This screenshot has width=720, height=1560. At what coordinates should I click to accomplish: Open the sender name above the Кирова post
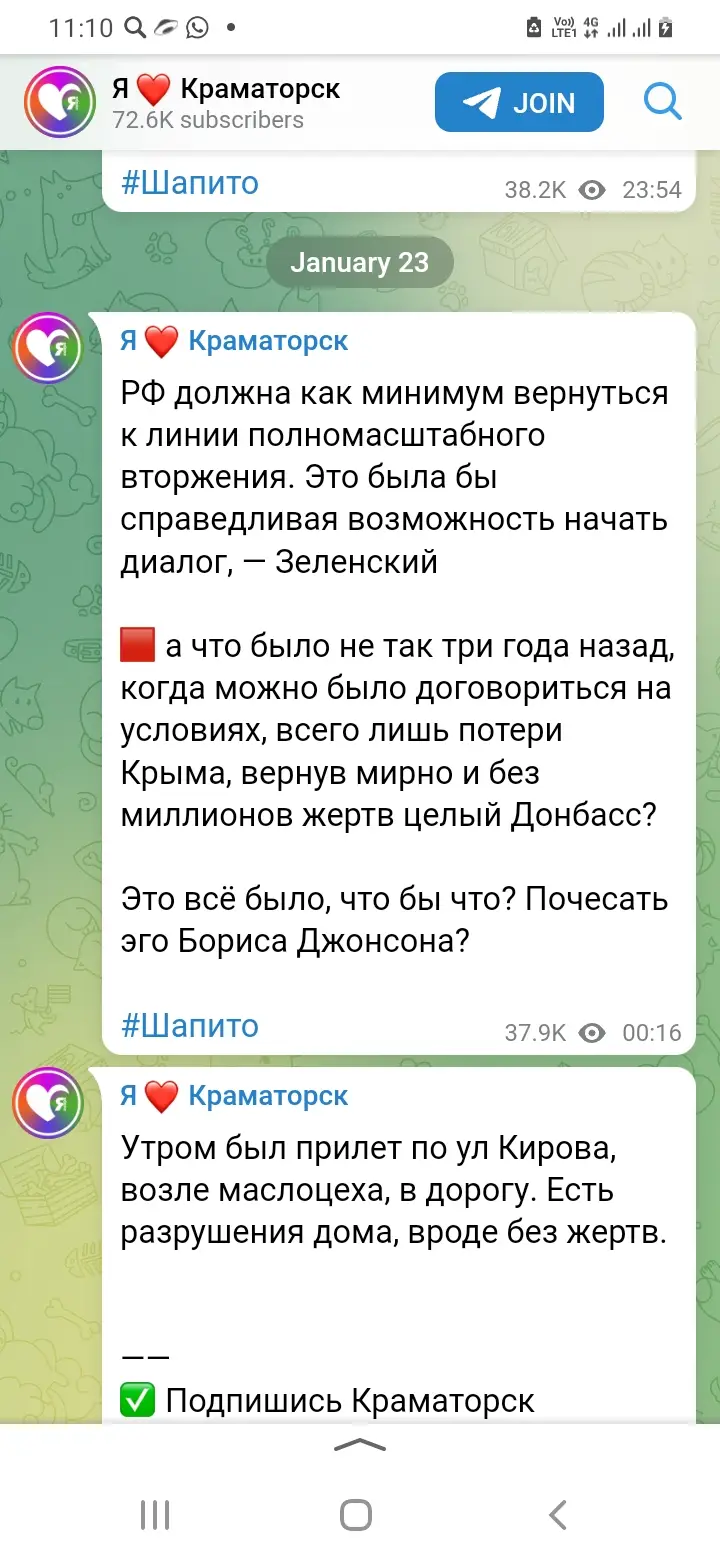[x=235, y=1096]
